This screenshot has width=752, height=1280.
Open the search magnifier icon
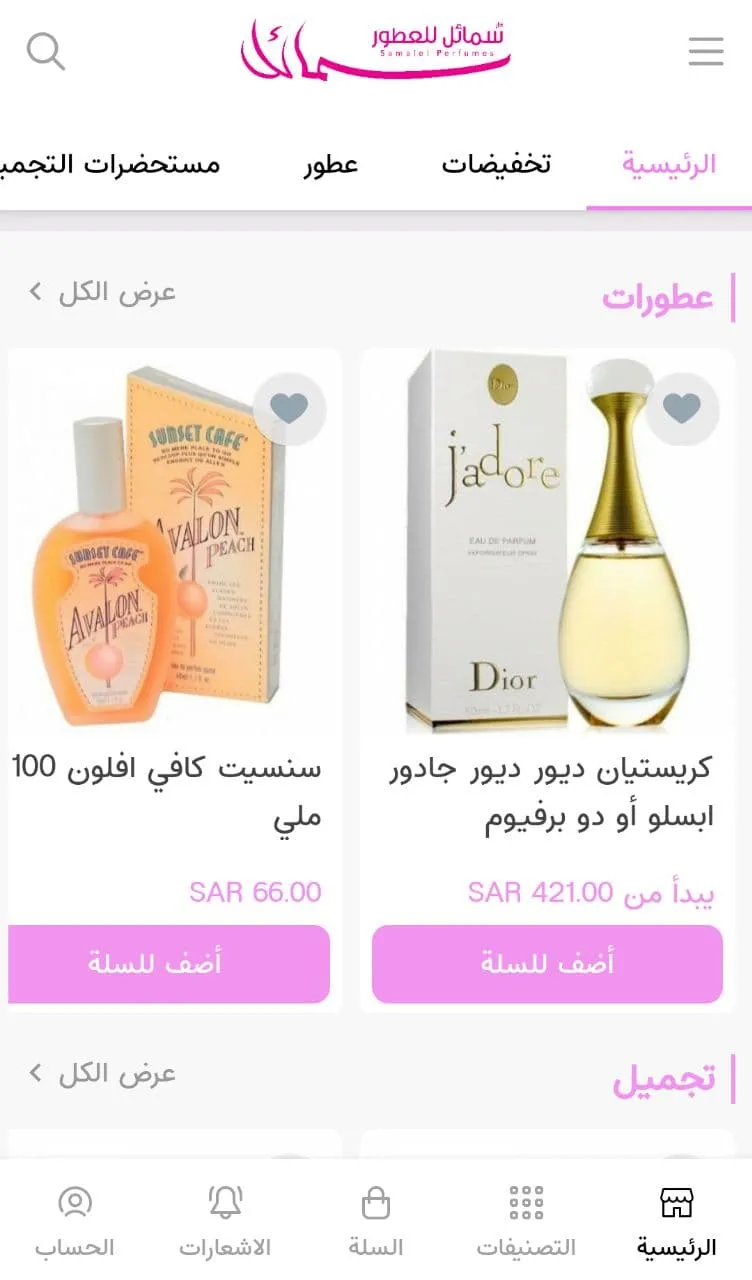point(46,51)
